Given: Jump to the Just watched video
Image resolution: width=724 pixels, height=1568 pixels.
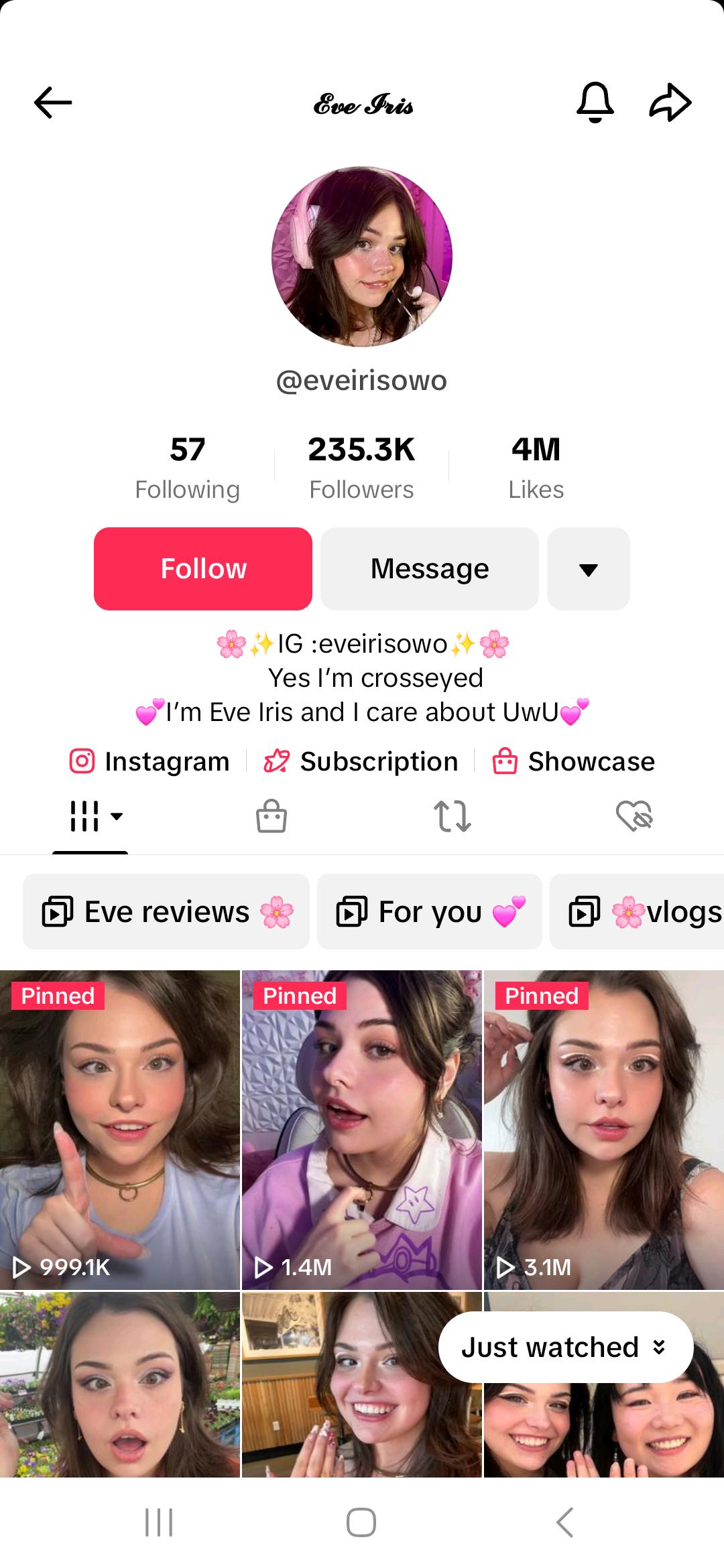Looking at the screenshot, I should click(x=565, y=1347).
